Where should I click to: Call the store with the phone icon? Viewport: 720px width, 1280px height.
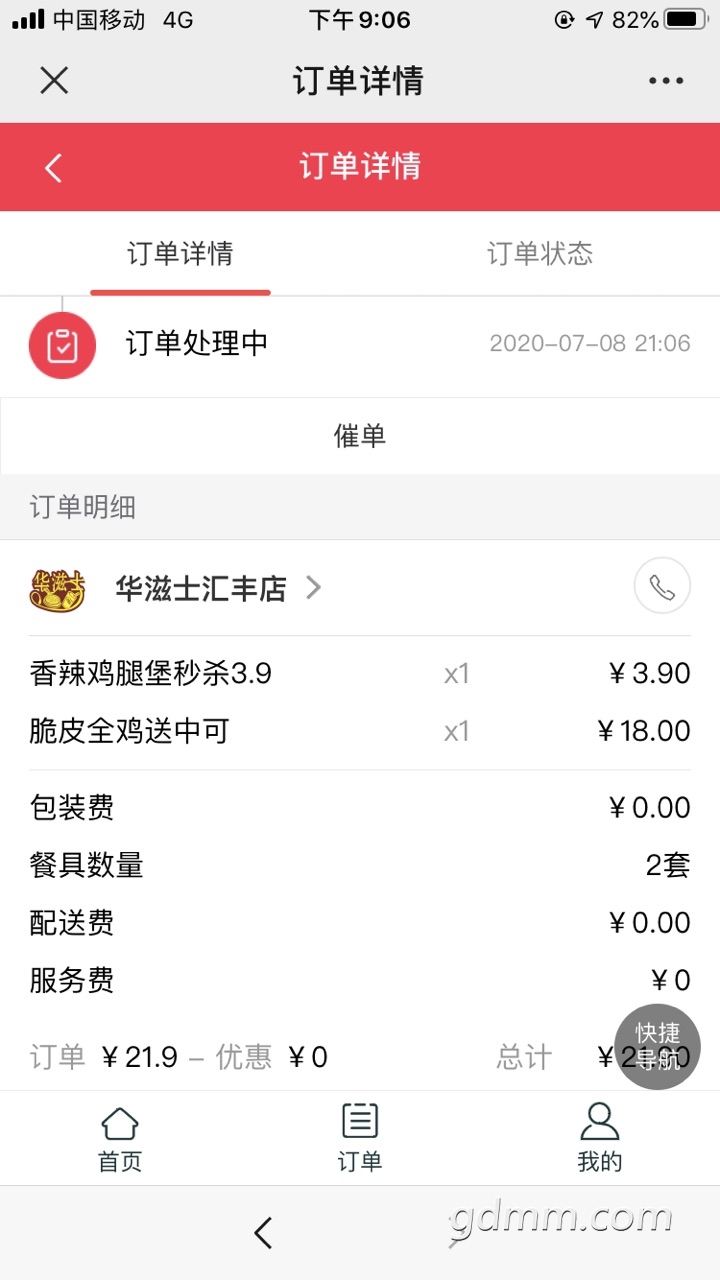[x=662, y=587]
